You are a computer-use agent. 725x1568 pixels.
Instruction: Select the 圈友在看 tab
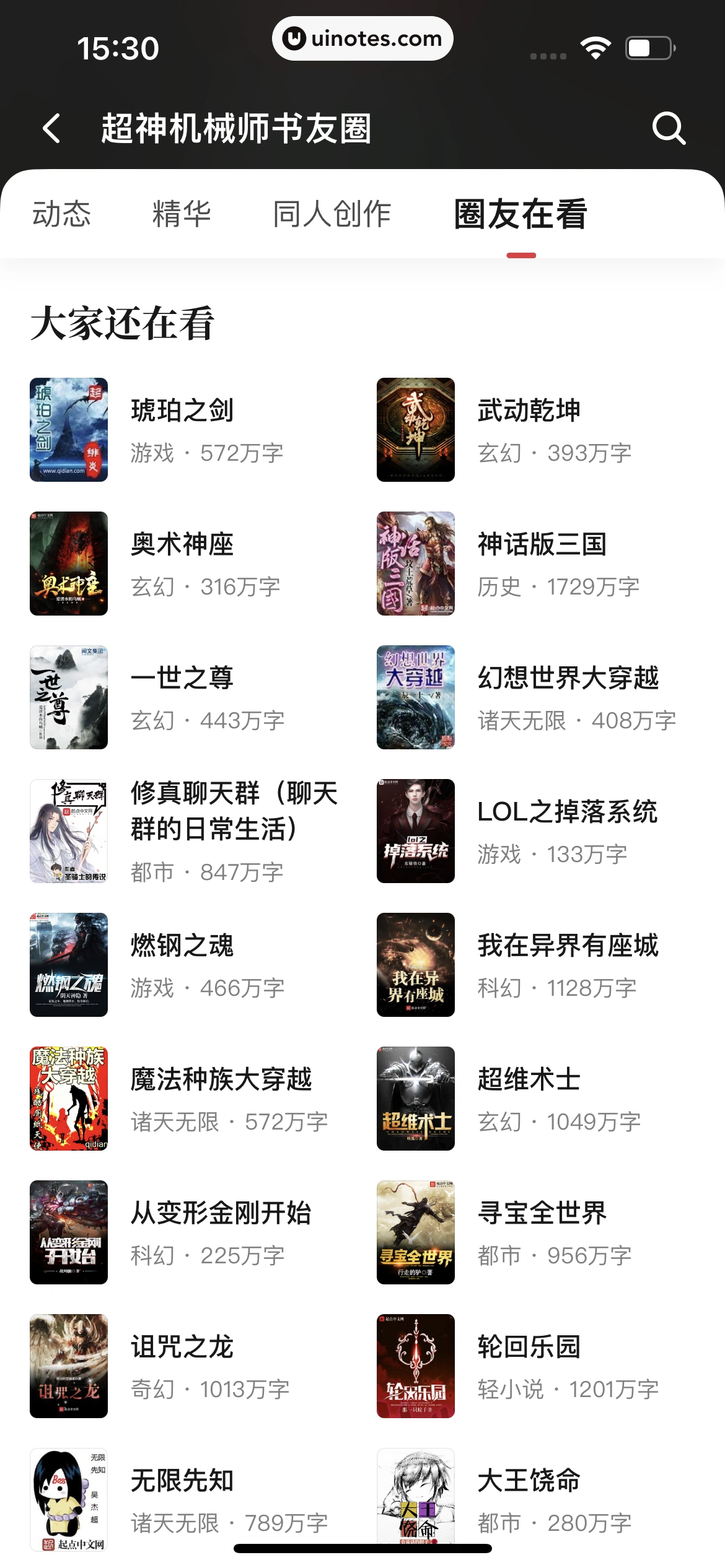coord(521,214)
